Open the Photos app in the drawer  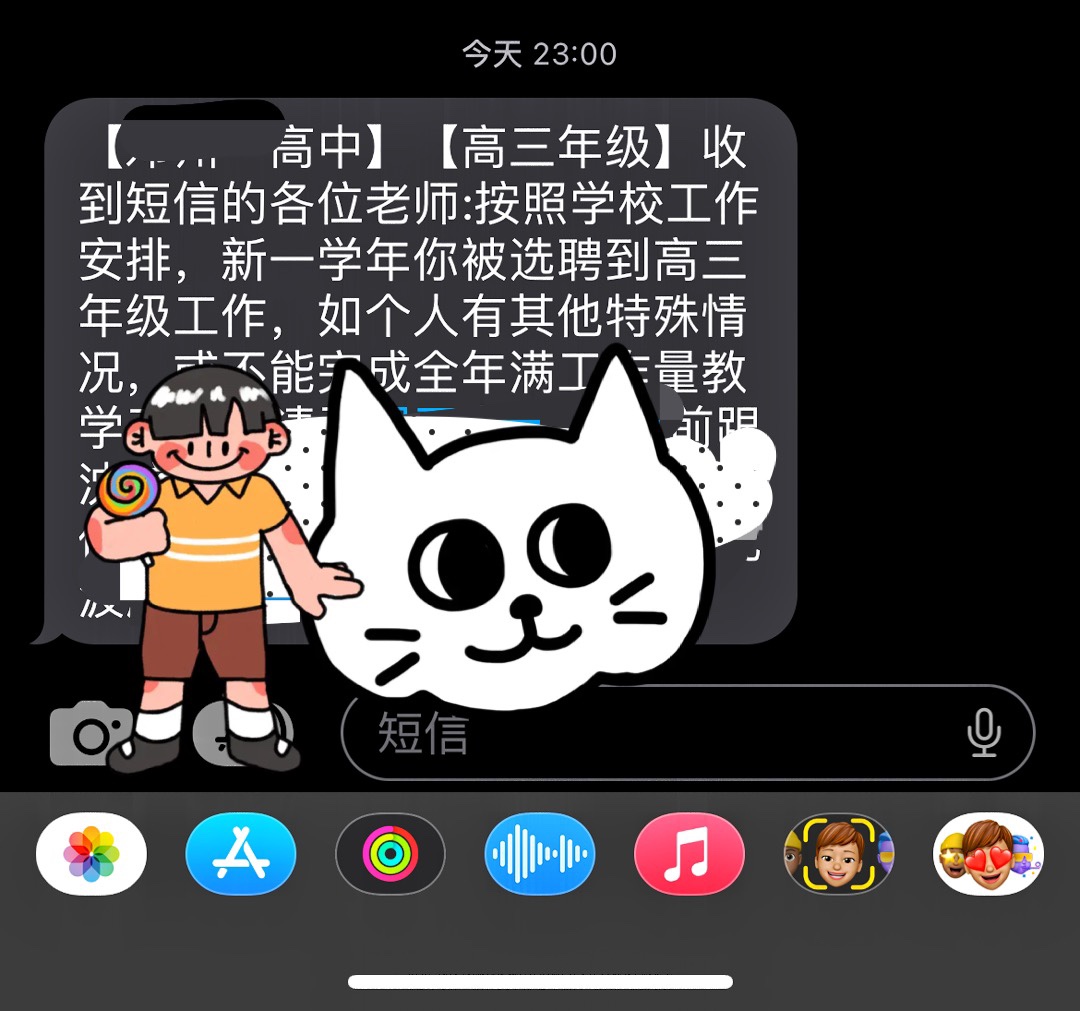[91, 854]
